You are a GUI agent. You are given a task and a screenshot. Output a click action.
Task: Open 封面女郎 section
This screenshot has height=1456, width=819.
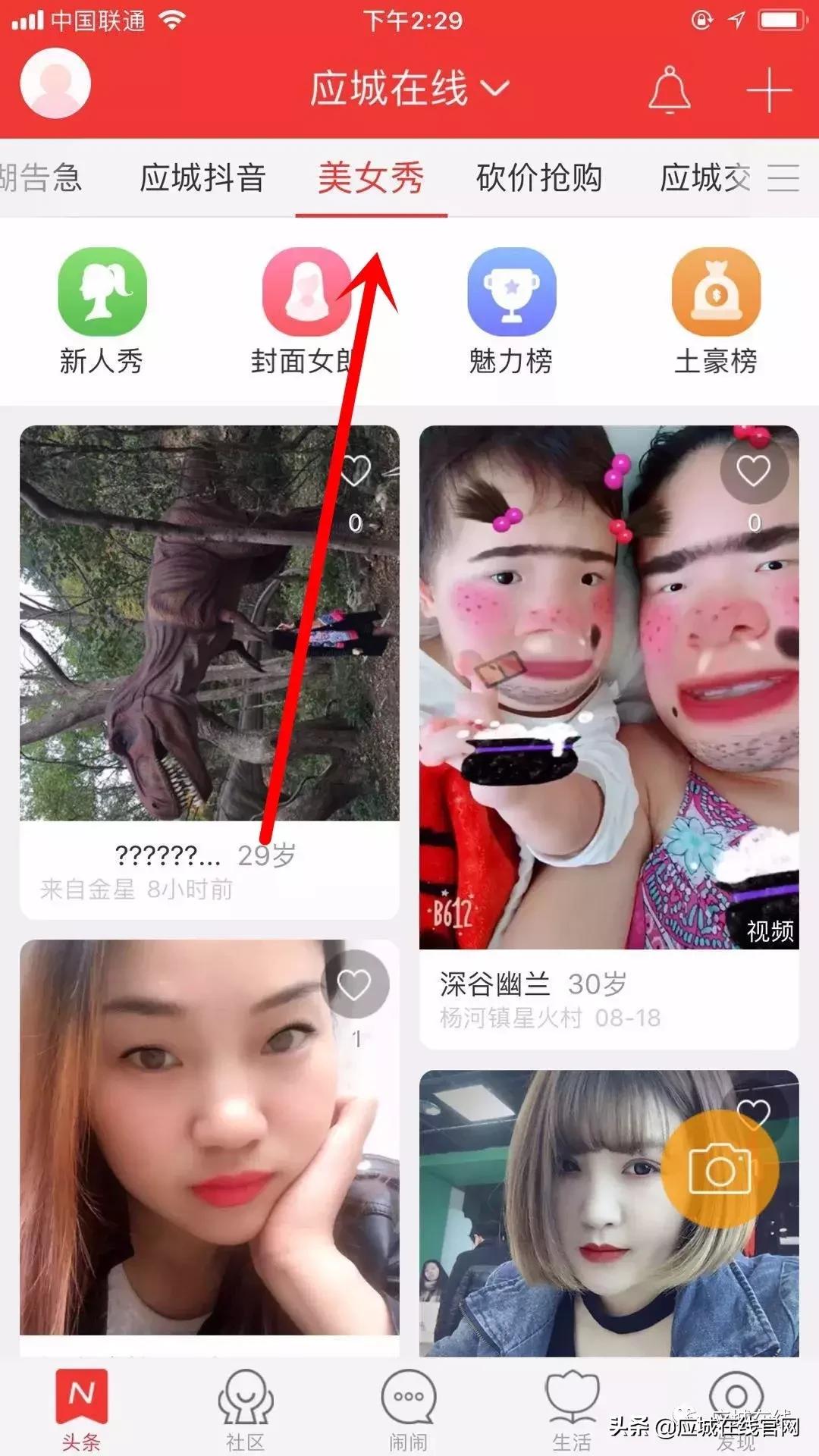point(306,311)
